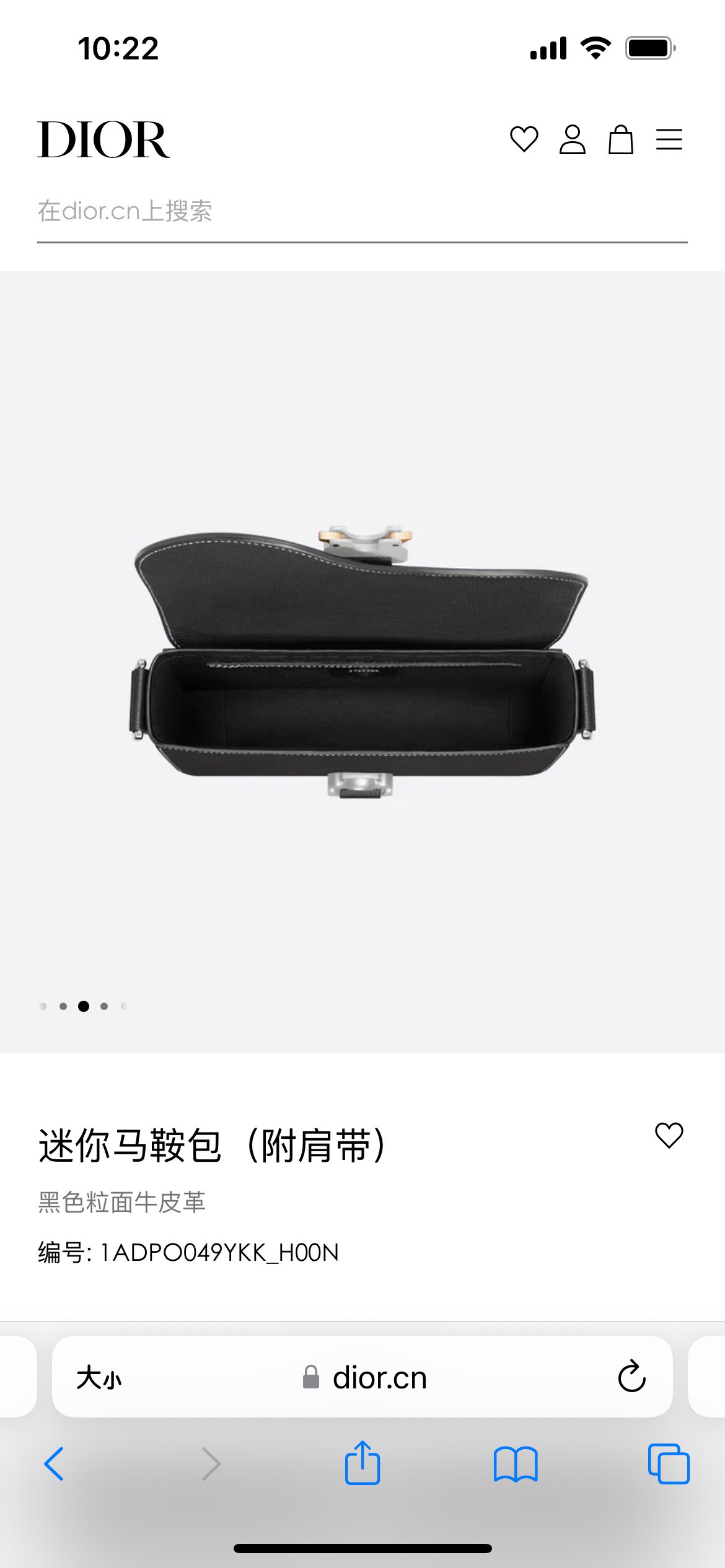
Task: Go to the Dior homepage logo
Action: coord(103,140)
